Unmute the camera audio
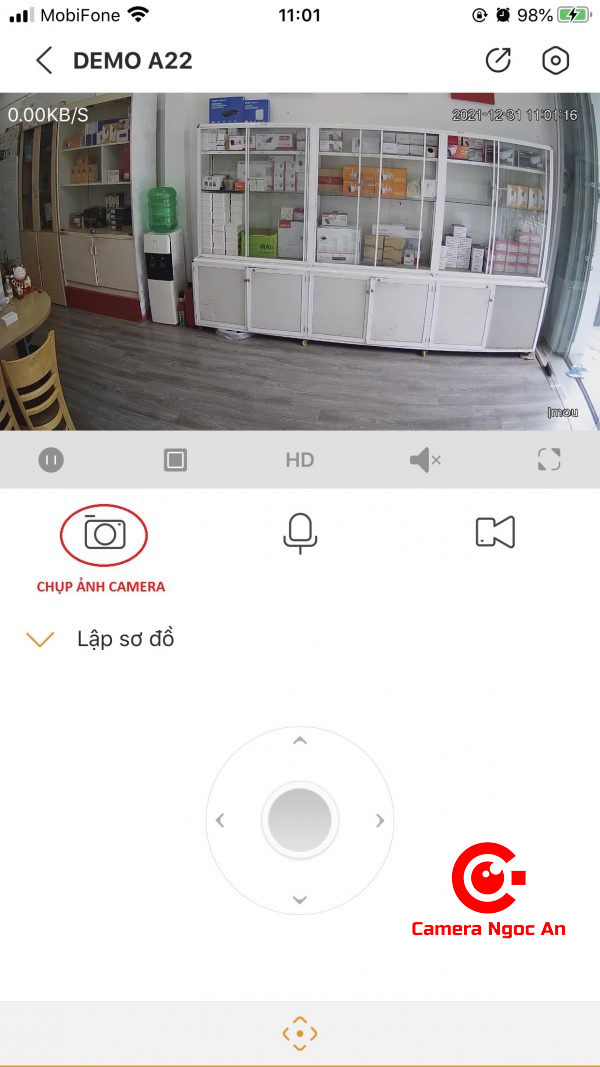 425,460
